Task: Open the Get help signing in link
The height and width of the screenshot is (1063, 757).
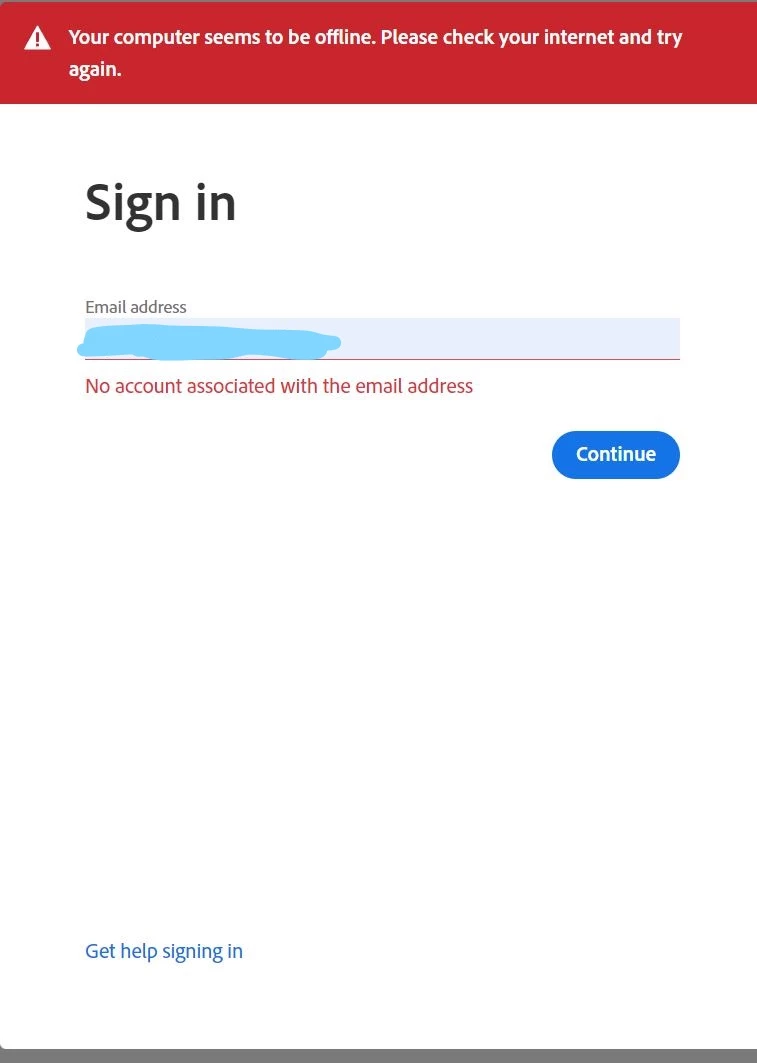Action: coord(164,951)
